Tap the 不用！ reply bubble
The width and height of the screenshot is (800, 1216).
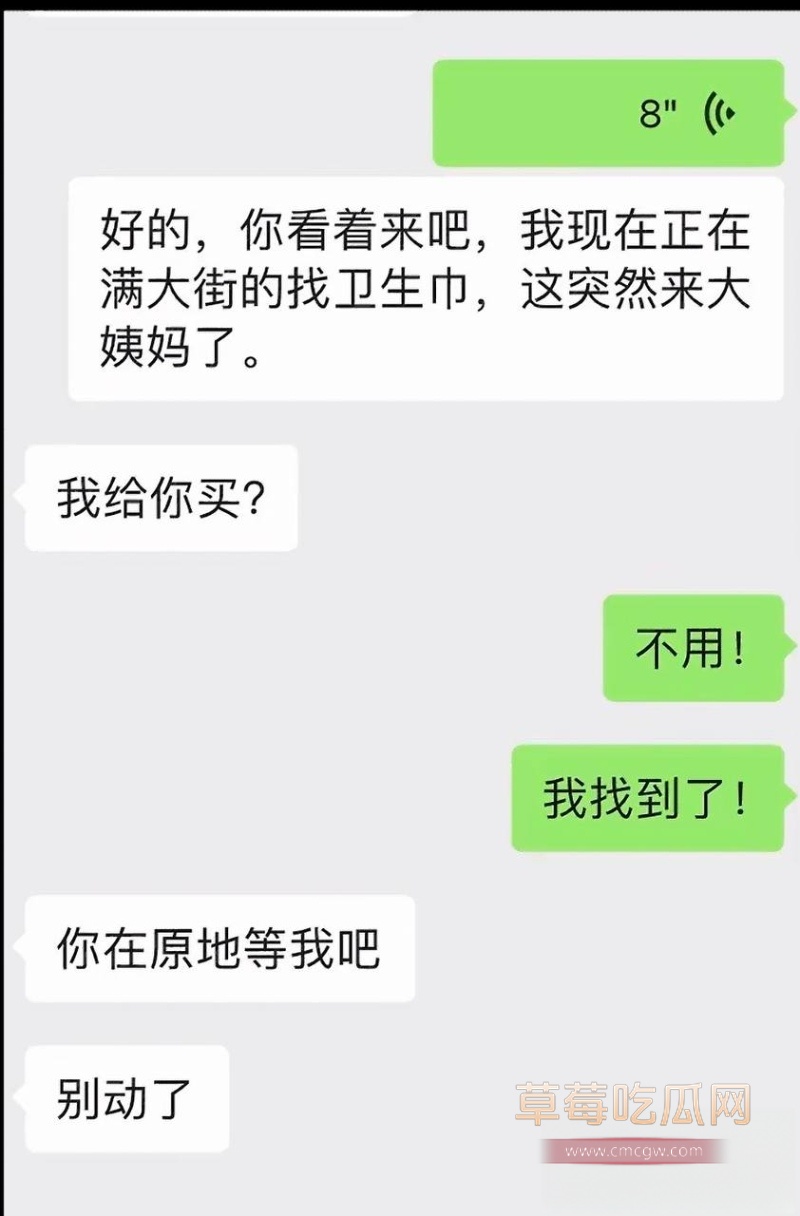click(x=692, y=648)
